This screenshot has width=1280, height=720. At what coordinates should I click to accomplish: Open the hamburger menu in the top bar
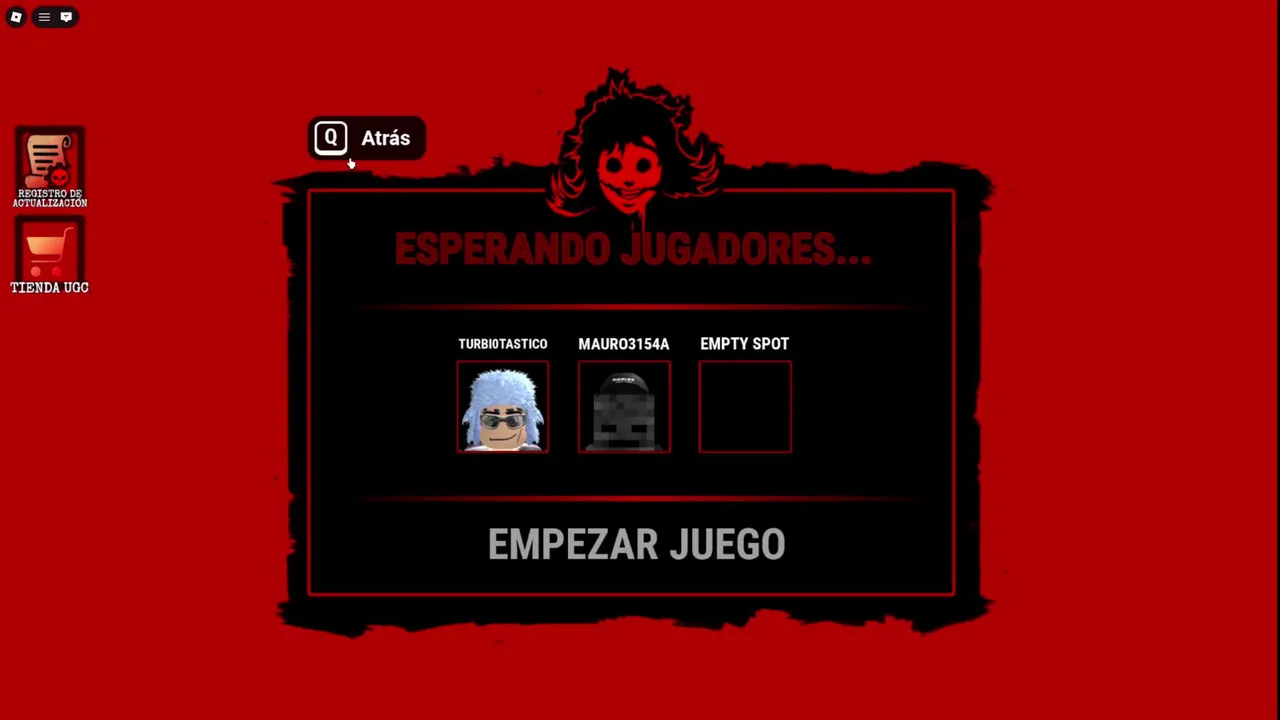pos(44,17)
